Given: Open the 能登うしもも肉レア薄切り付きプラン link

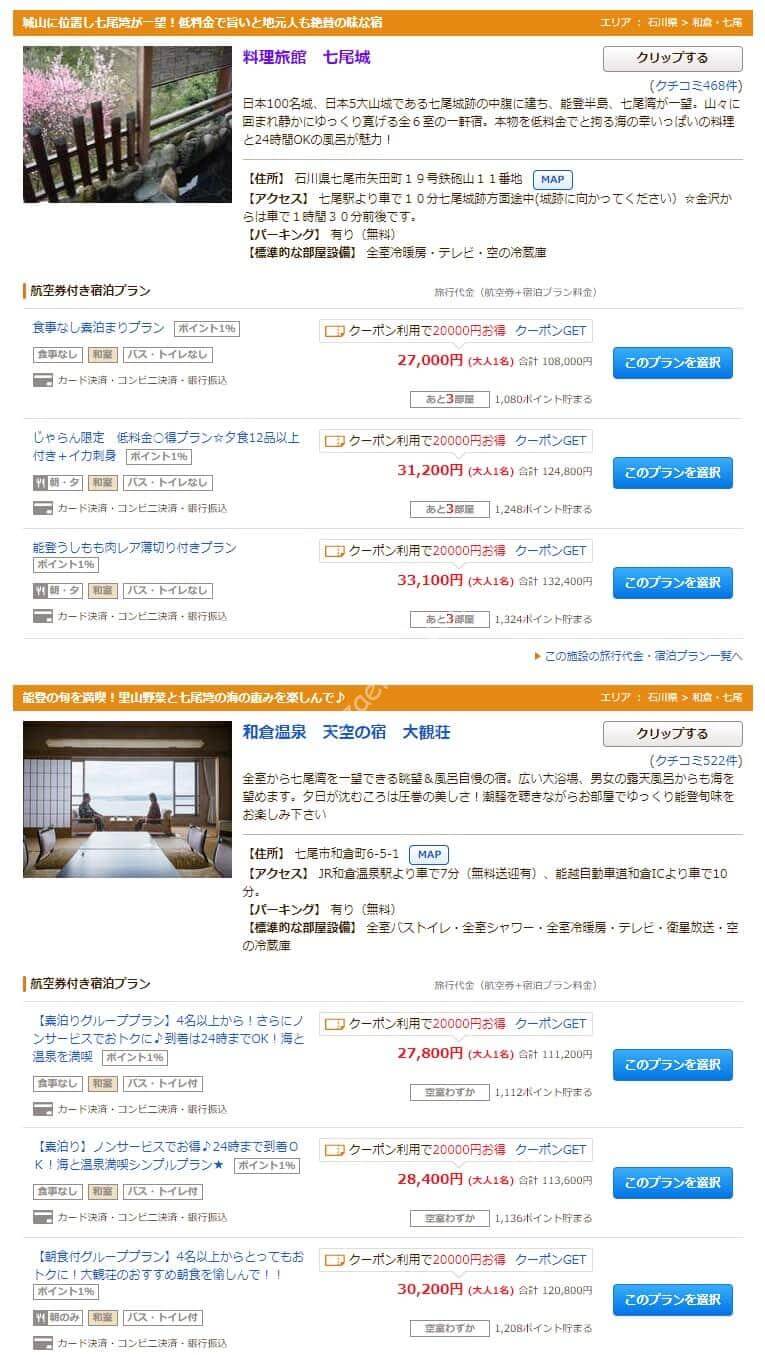Looking at the screenshot, I should (134, 548).
